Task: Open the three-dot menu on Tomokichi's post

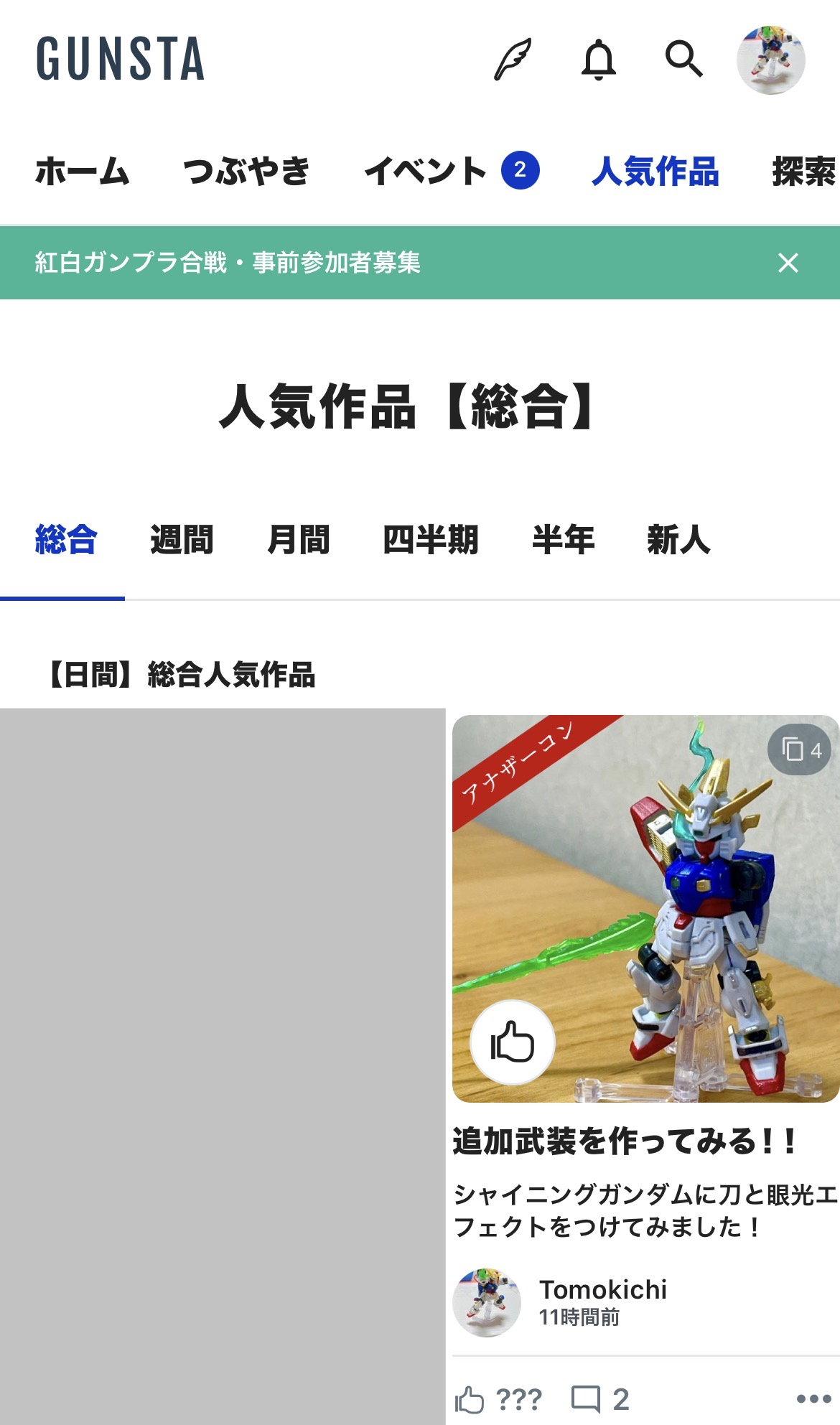Action: 813,1399
